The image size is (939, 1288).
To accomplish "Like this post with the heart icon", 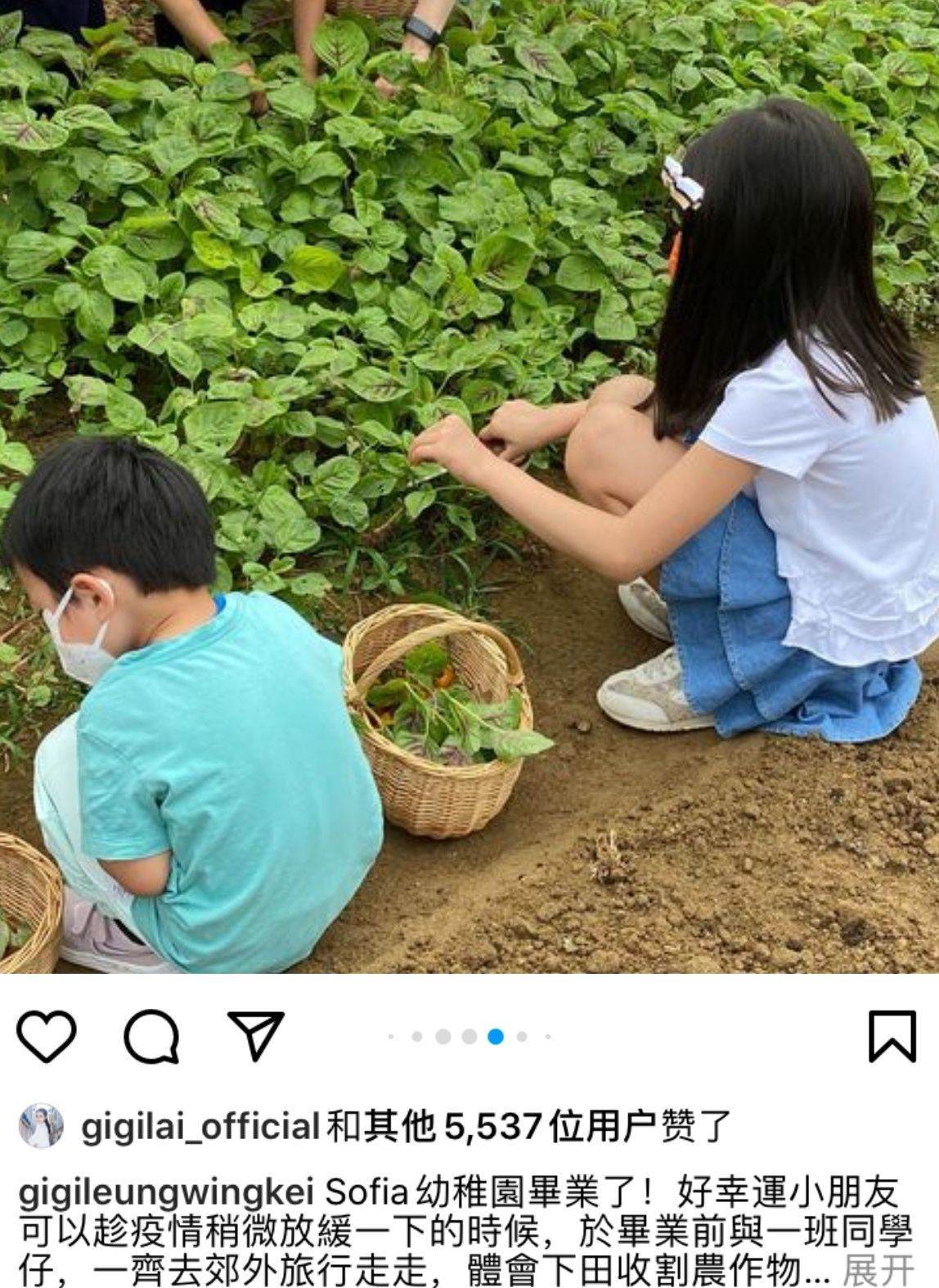I will point(47,1036).
